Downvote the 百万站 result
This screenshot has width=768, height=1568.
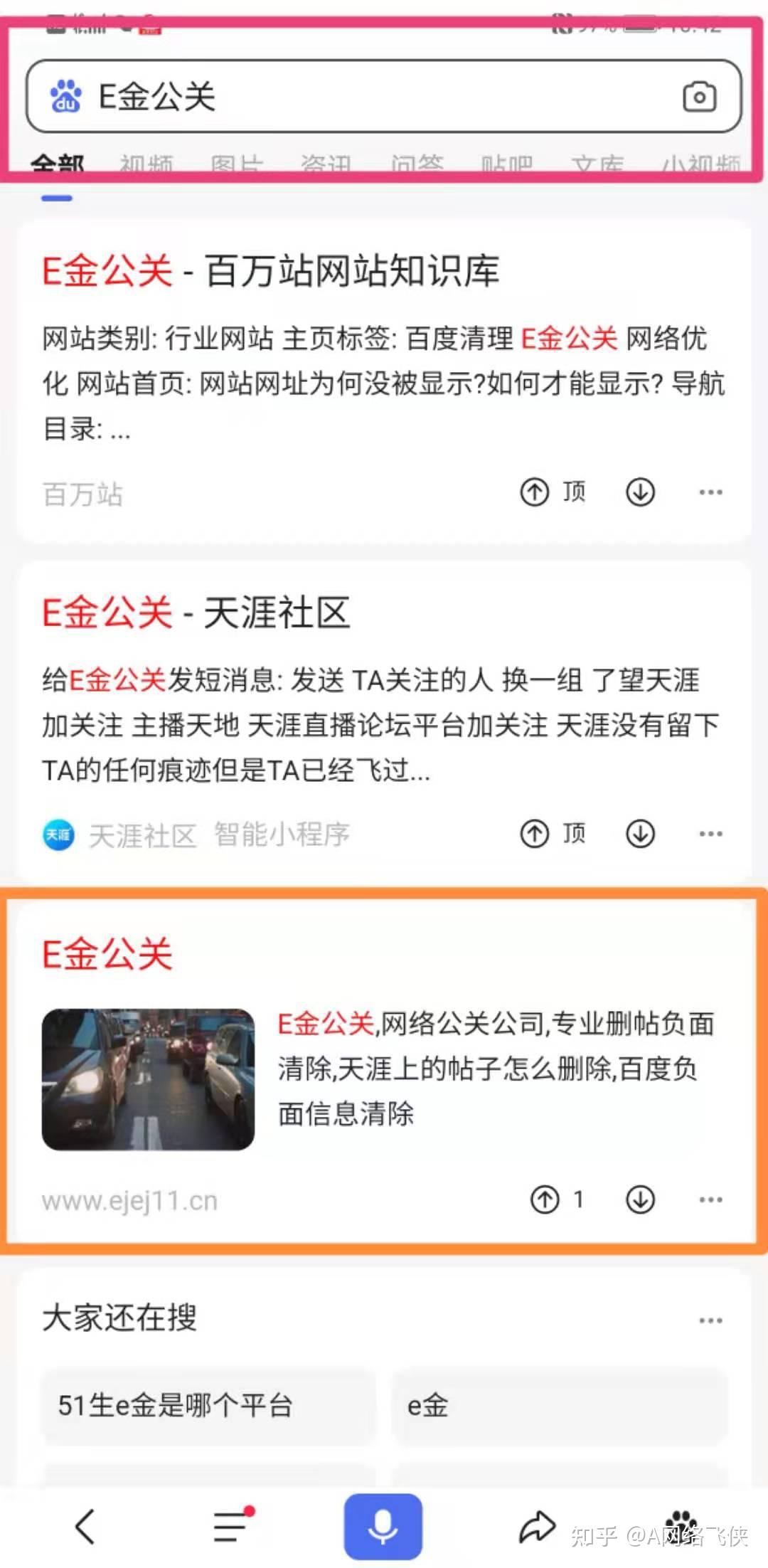tap(640, 492)
